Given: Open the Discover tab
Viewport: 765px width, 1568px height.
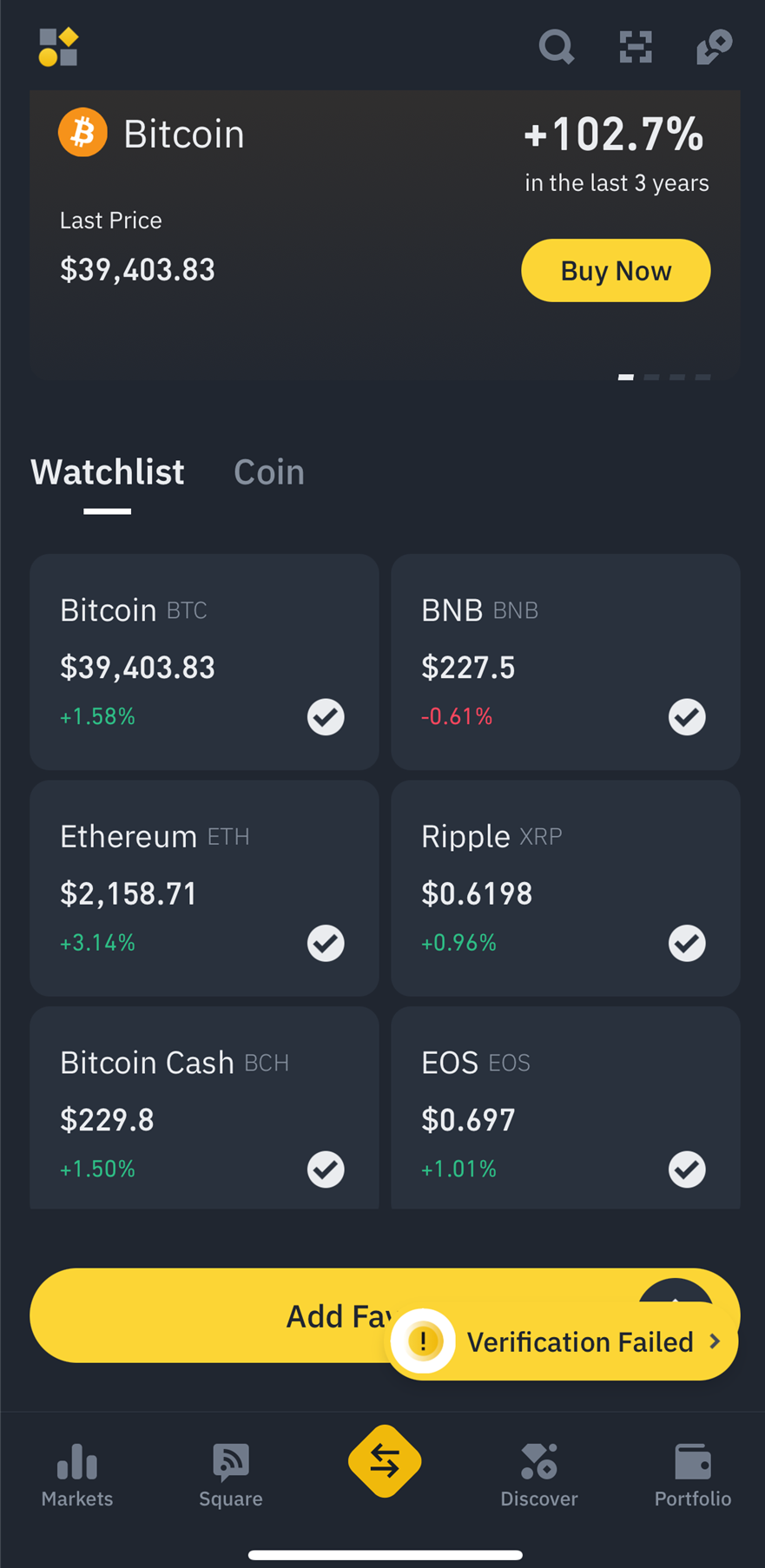Looking at the screenshot, I should point(539,1476).
